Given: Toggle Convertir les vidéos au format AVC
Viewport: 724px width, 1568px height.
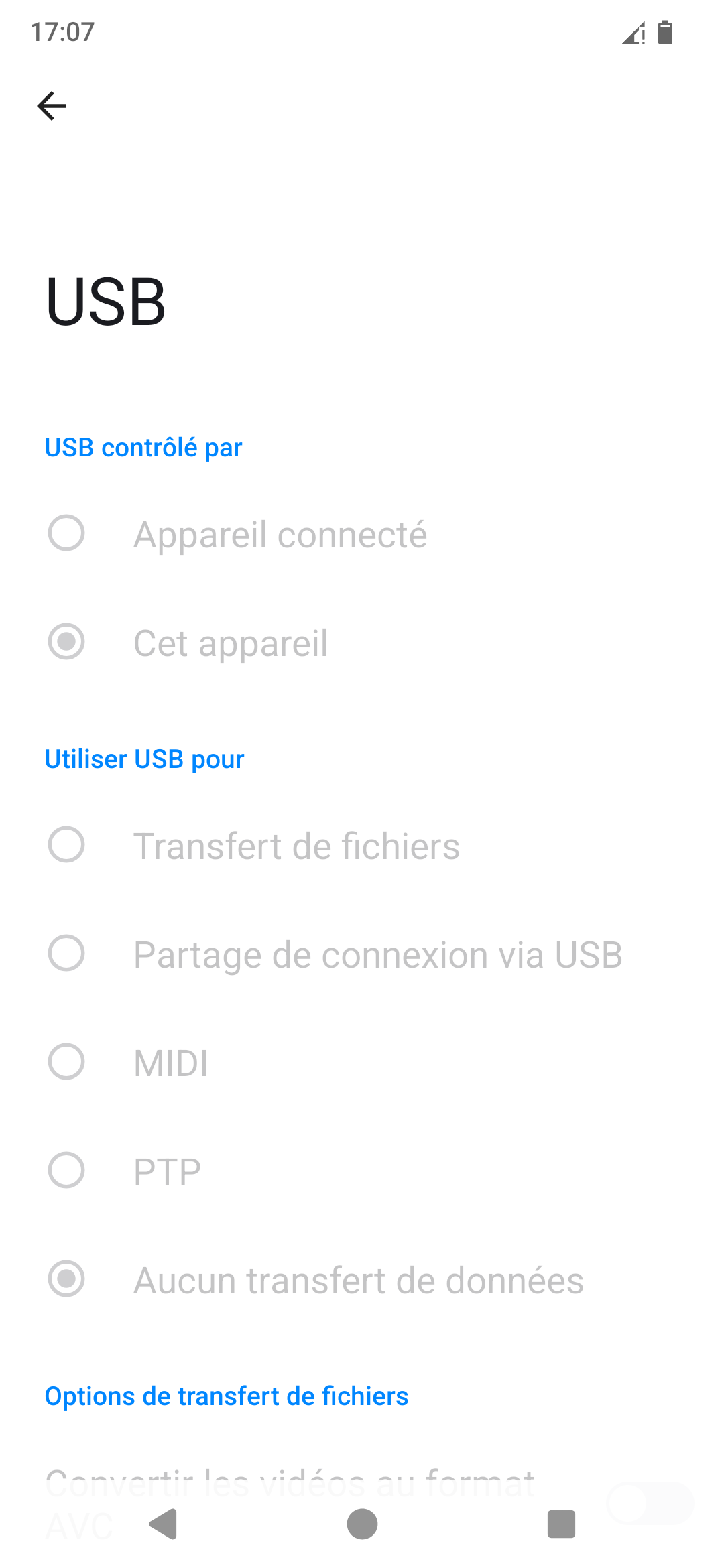Looking at the screenshot, I should [650, 1504].
